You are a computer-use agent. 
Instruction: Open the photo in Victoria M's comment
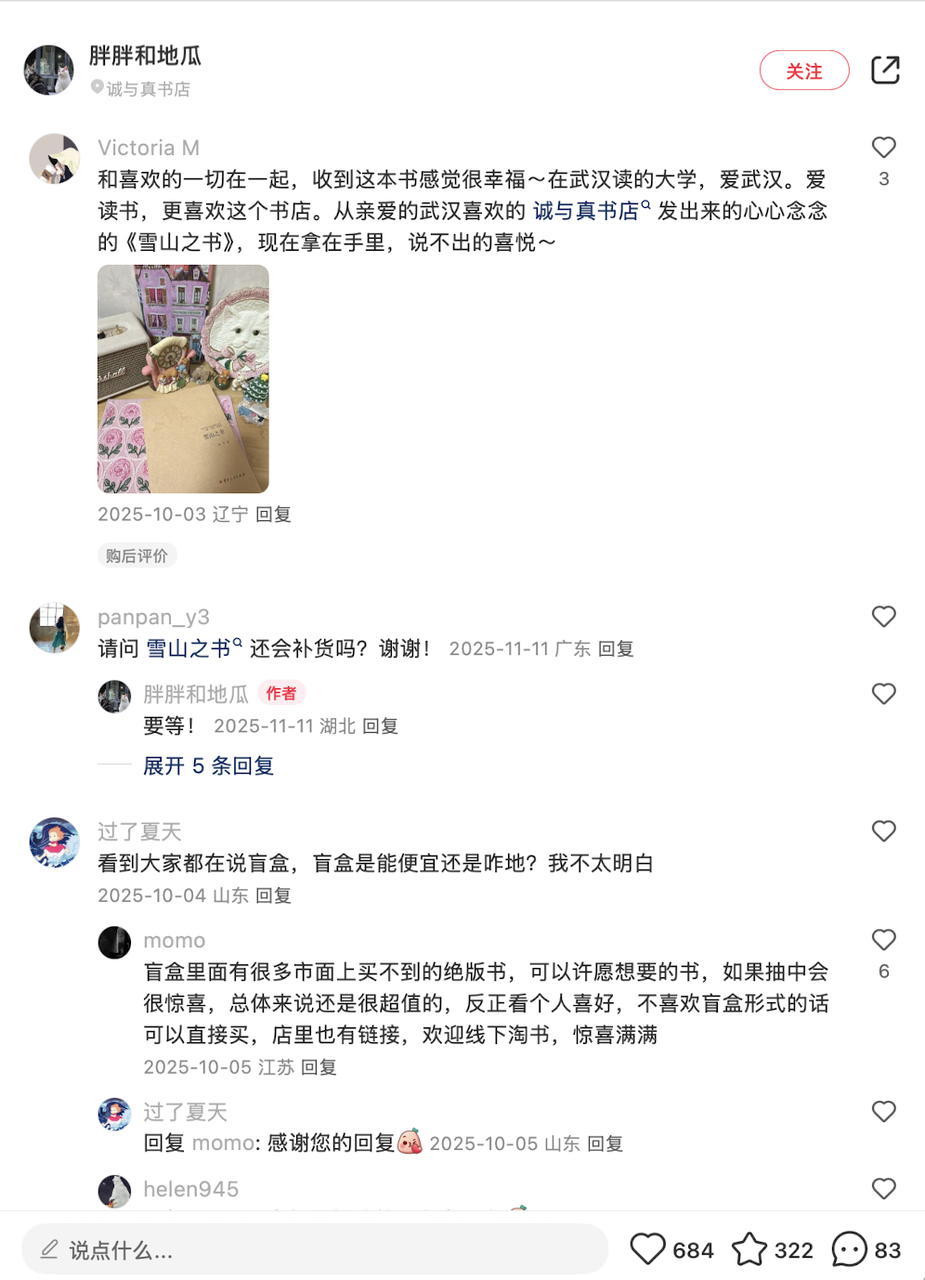183,379
